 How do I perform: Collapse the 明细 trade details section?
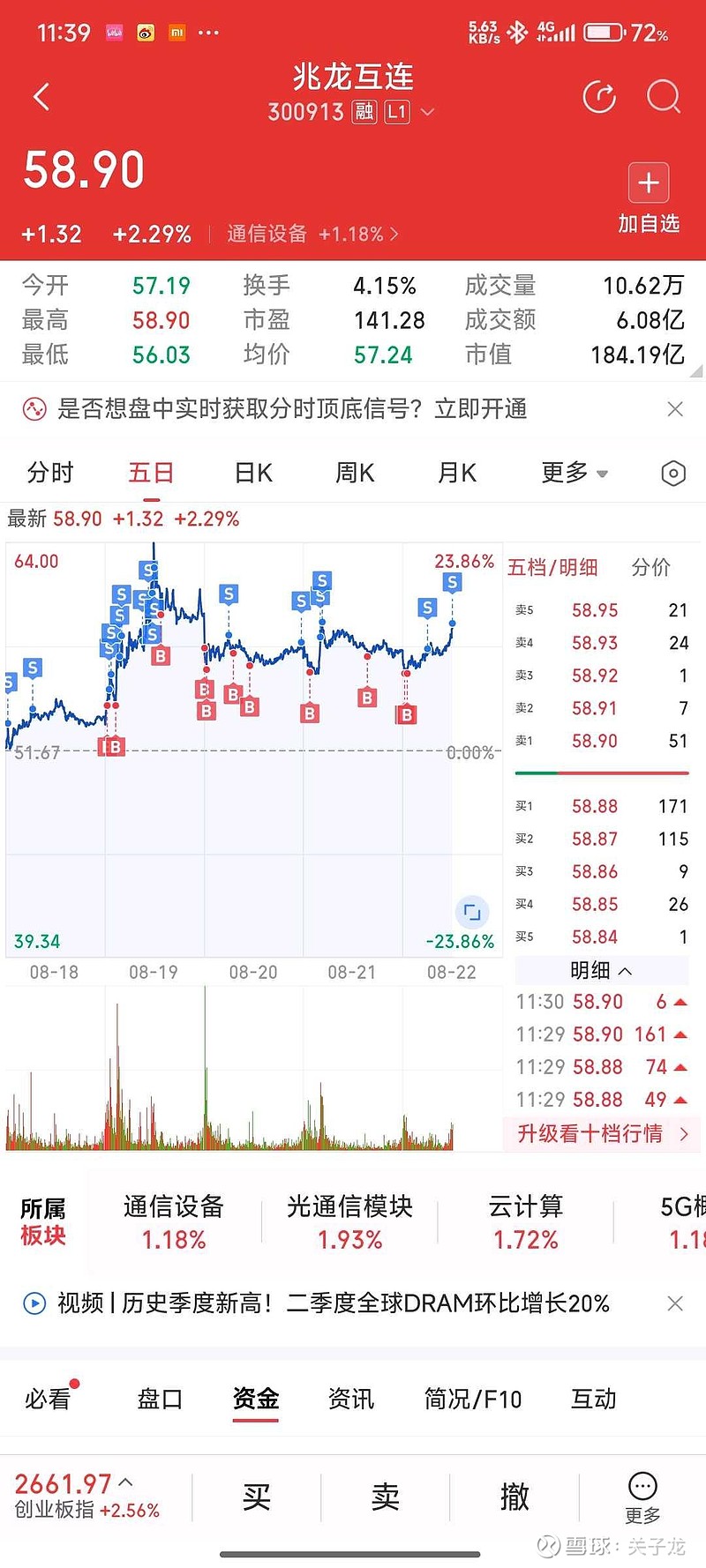(601, 970)
